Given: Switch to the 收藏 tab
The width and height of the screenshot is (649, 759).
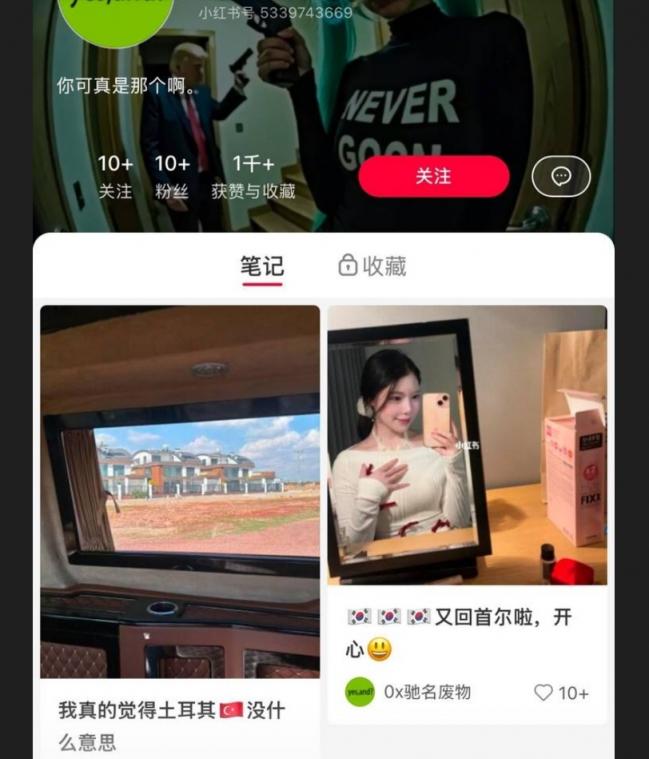Looking at the screenshot, I should pos(372,266).
